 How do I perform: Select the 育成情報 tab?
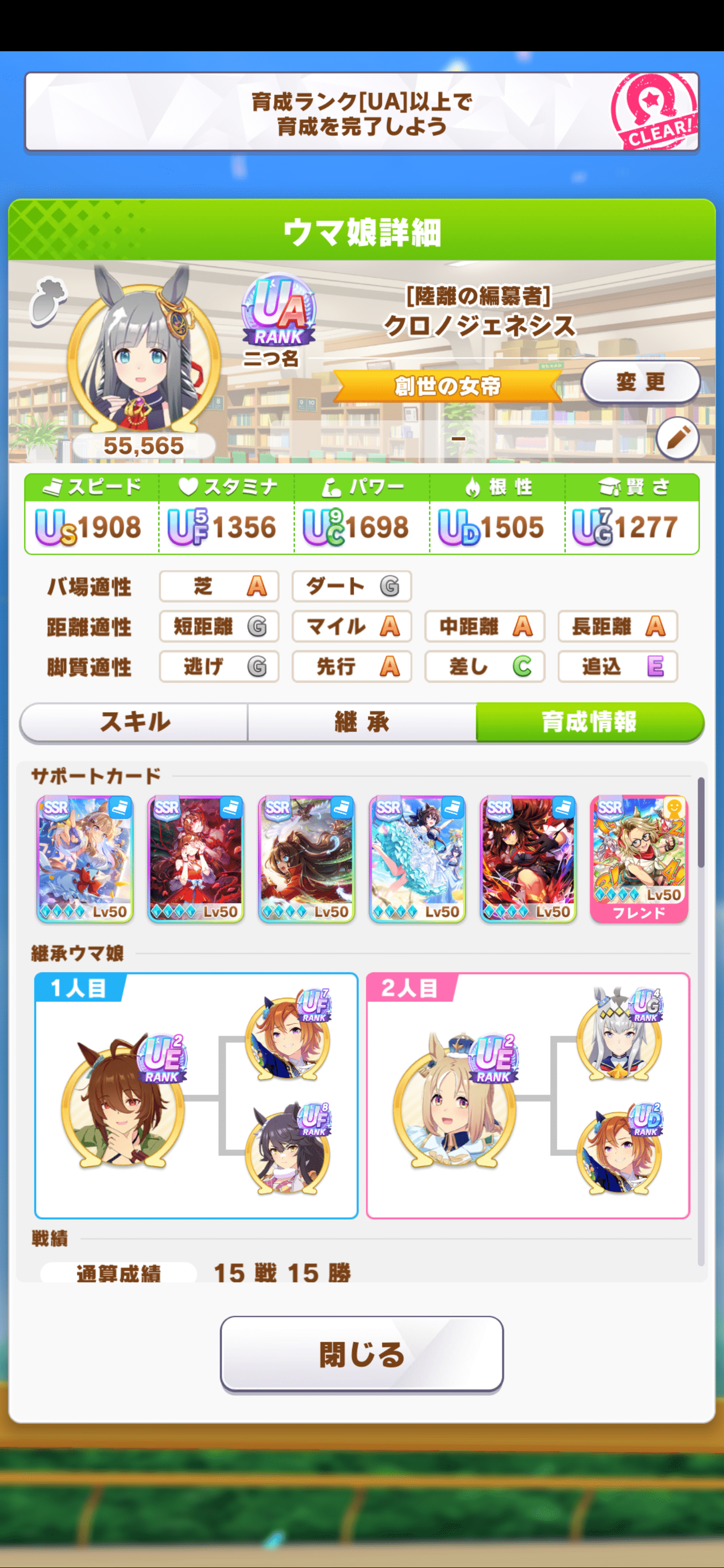589,722
